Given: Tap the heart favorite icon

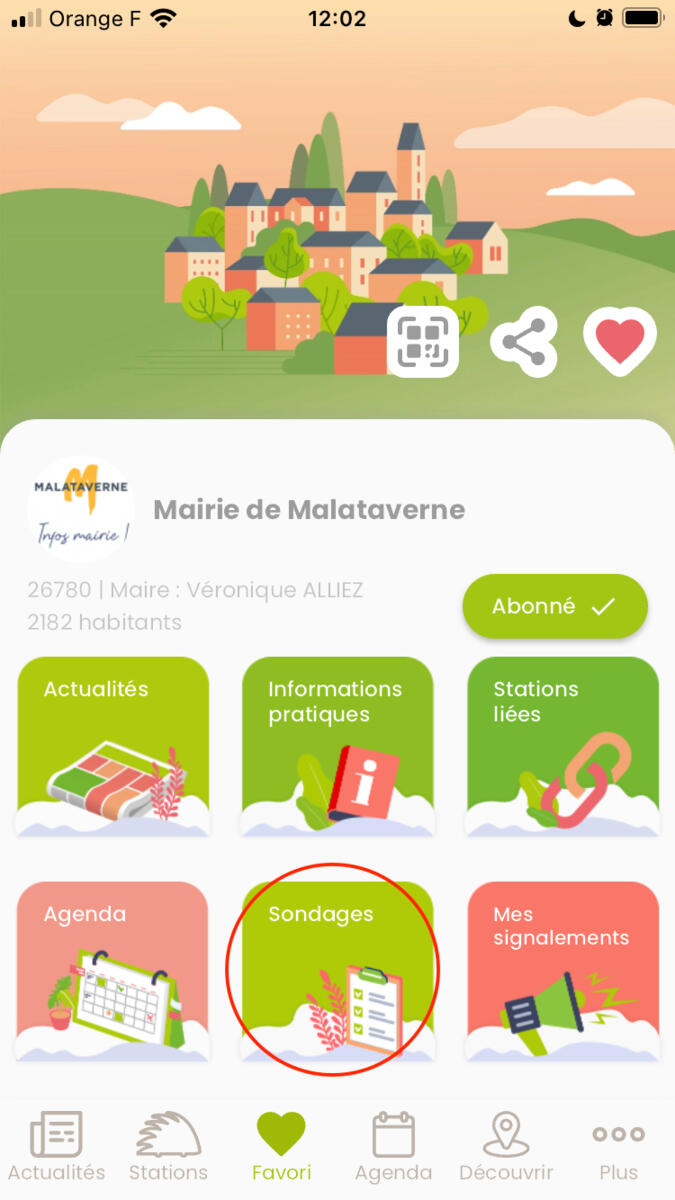Looking at the screenshot, I should pos(619,342).
